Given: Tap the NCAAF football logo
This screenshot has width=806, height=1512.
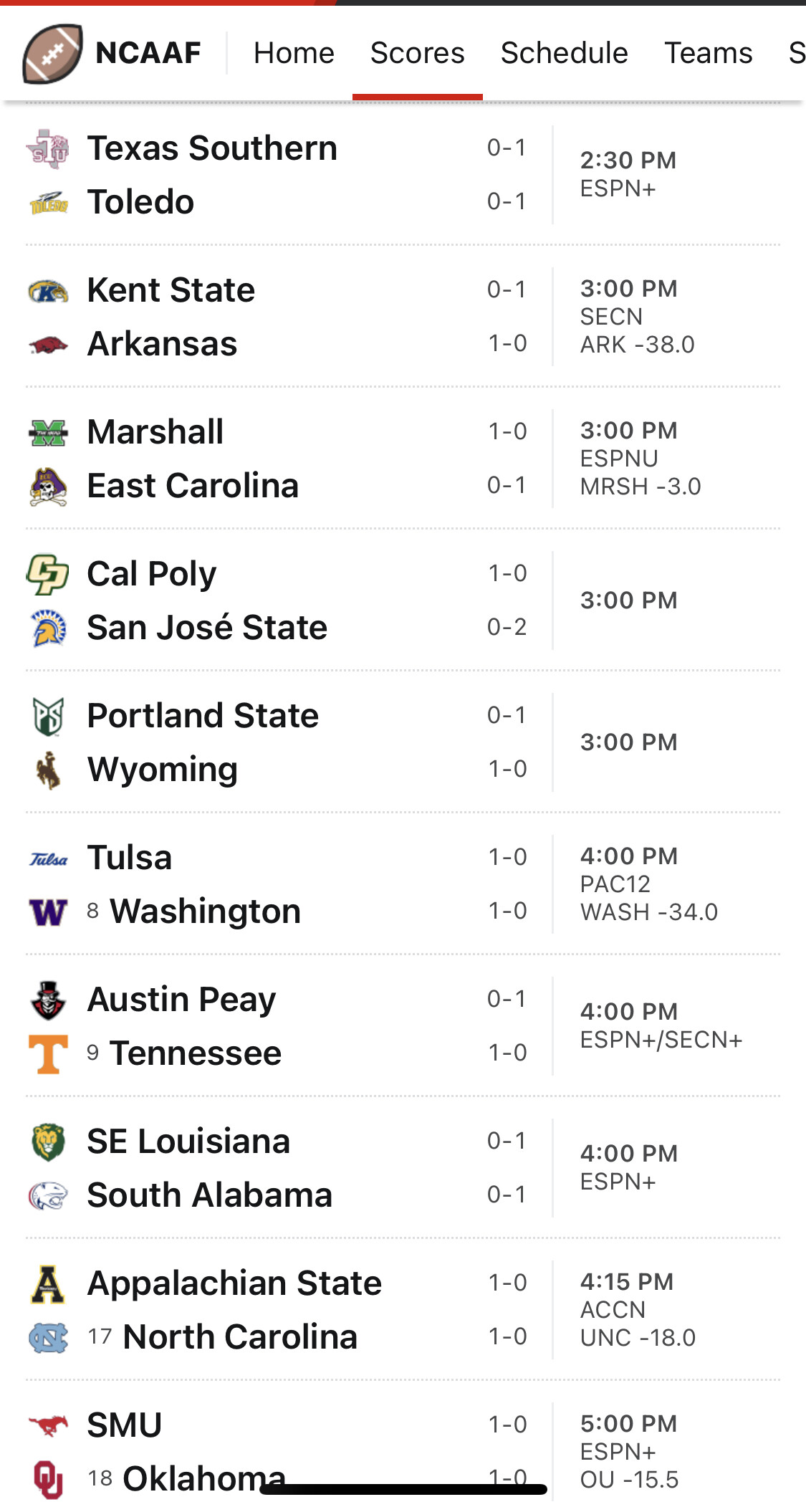Looking at the screenshot, I should point(52,54).
